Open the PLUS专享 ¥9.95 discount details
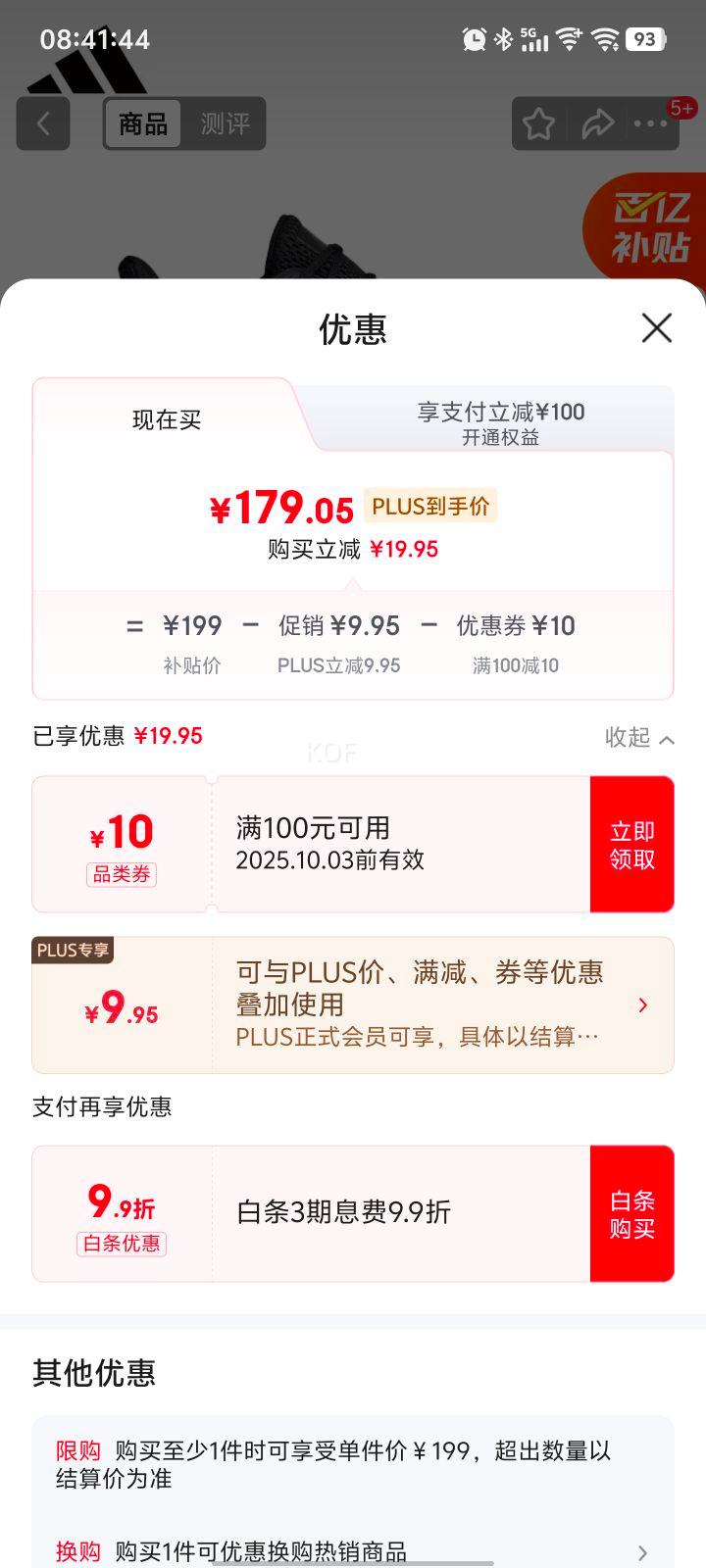The image size is (706, 1568). click(x=642, y=1005)
